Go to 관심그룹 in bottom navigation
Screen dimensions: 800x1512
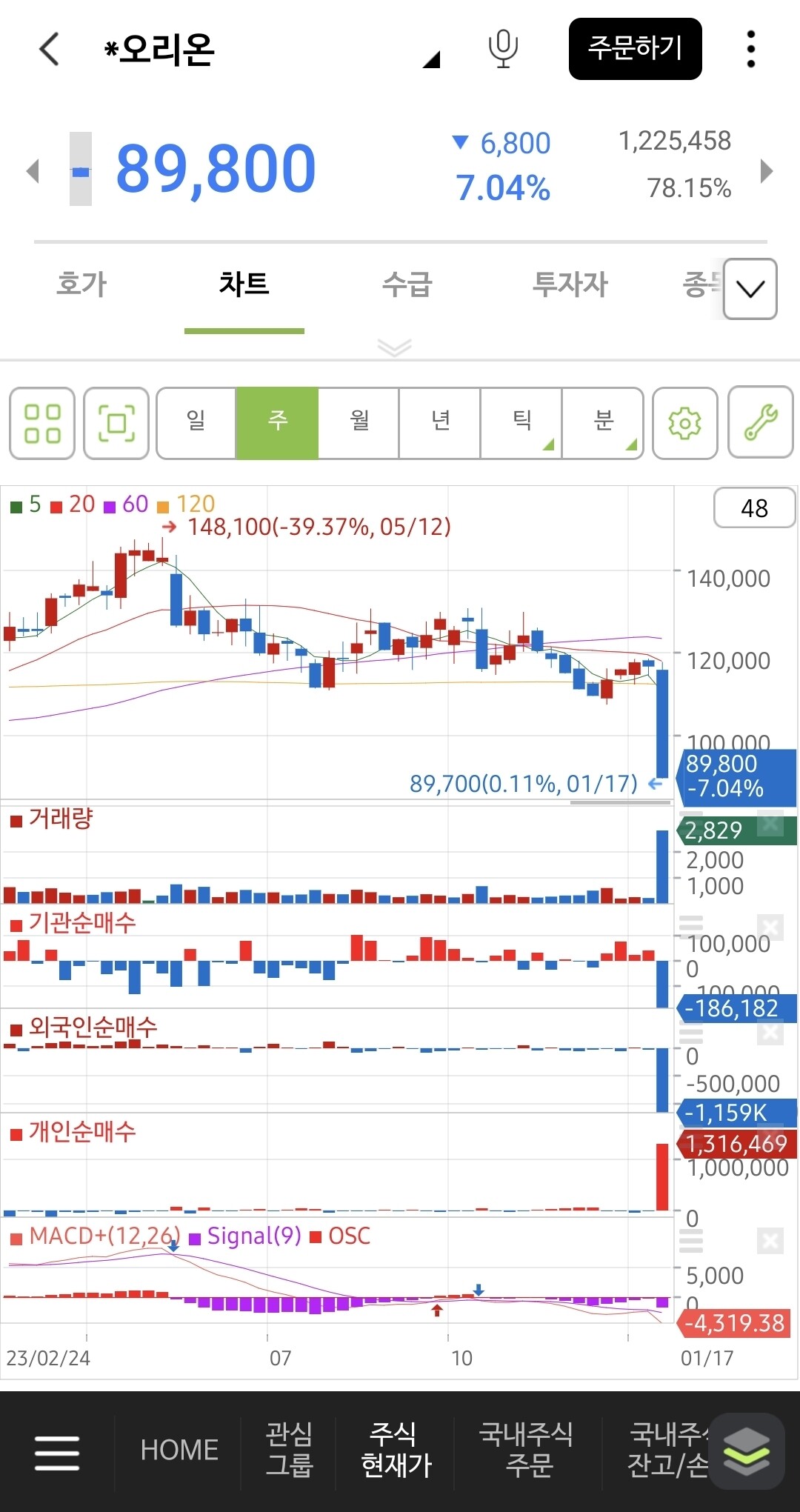[289, 1450]
